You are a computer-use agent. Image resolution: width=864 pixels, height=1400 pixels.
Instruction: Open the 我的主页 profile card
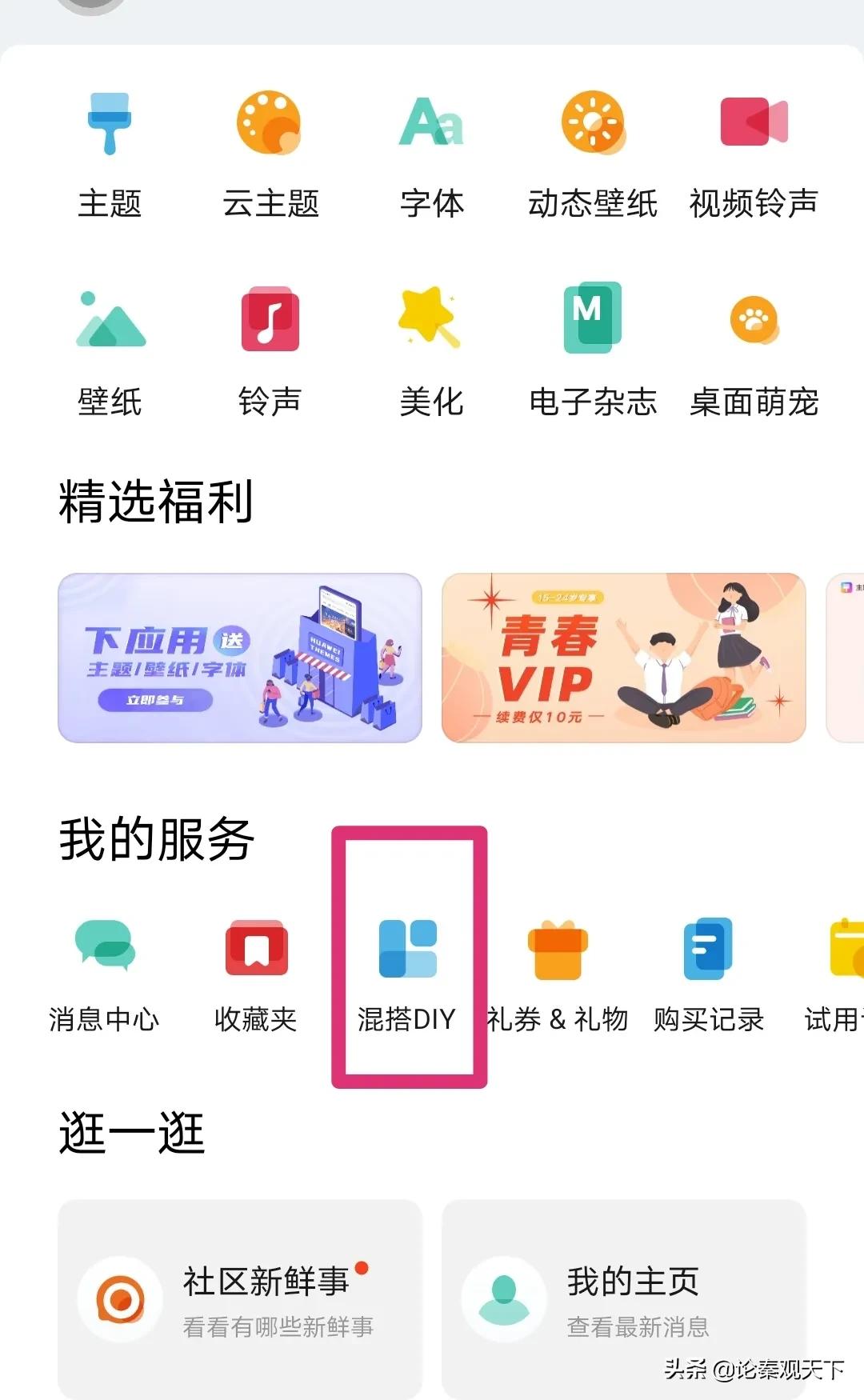tap(623, 1298)
